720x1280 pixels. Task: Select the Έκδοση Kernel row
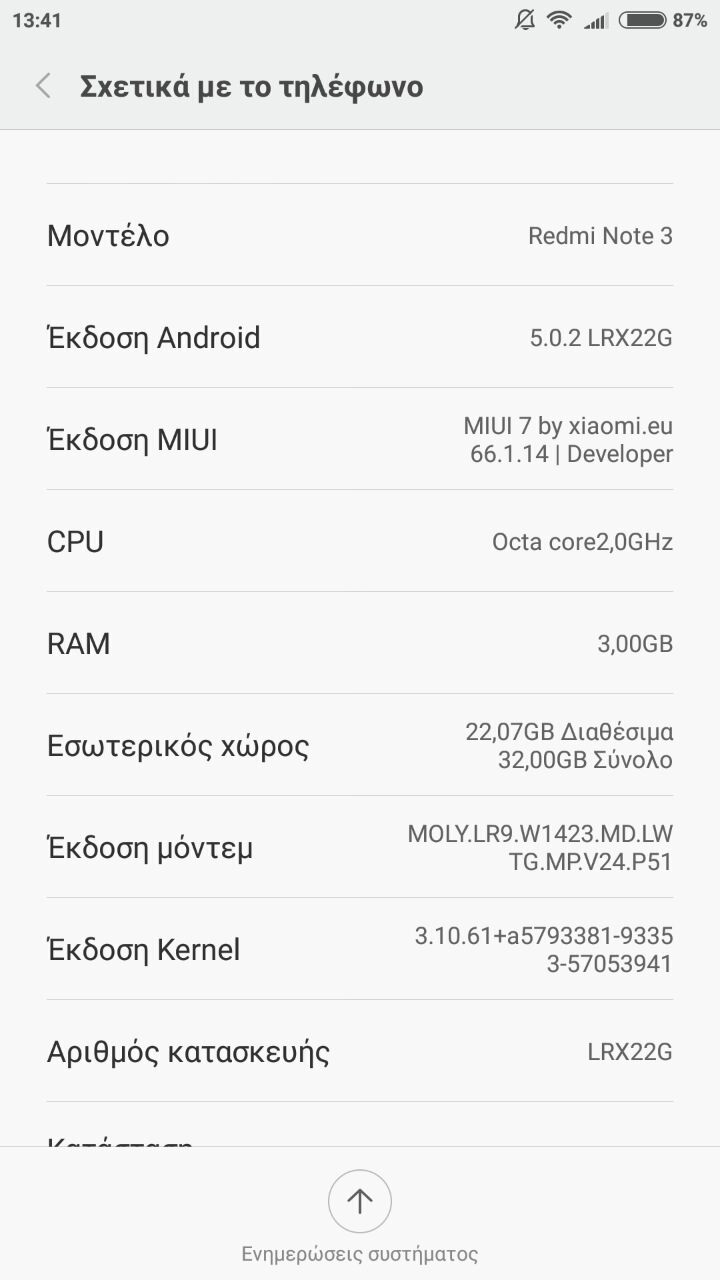pos(360,950)
